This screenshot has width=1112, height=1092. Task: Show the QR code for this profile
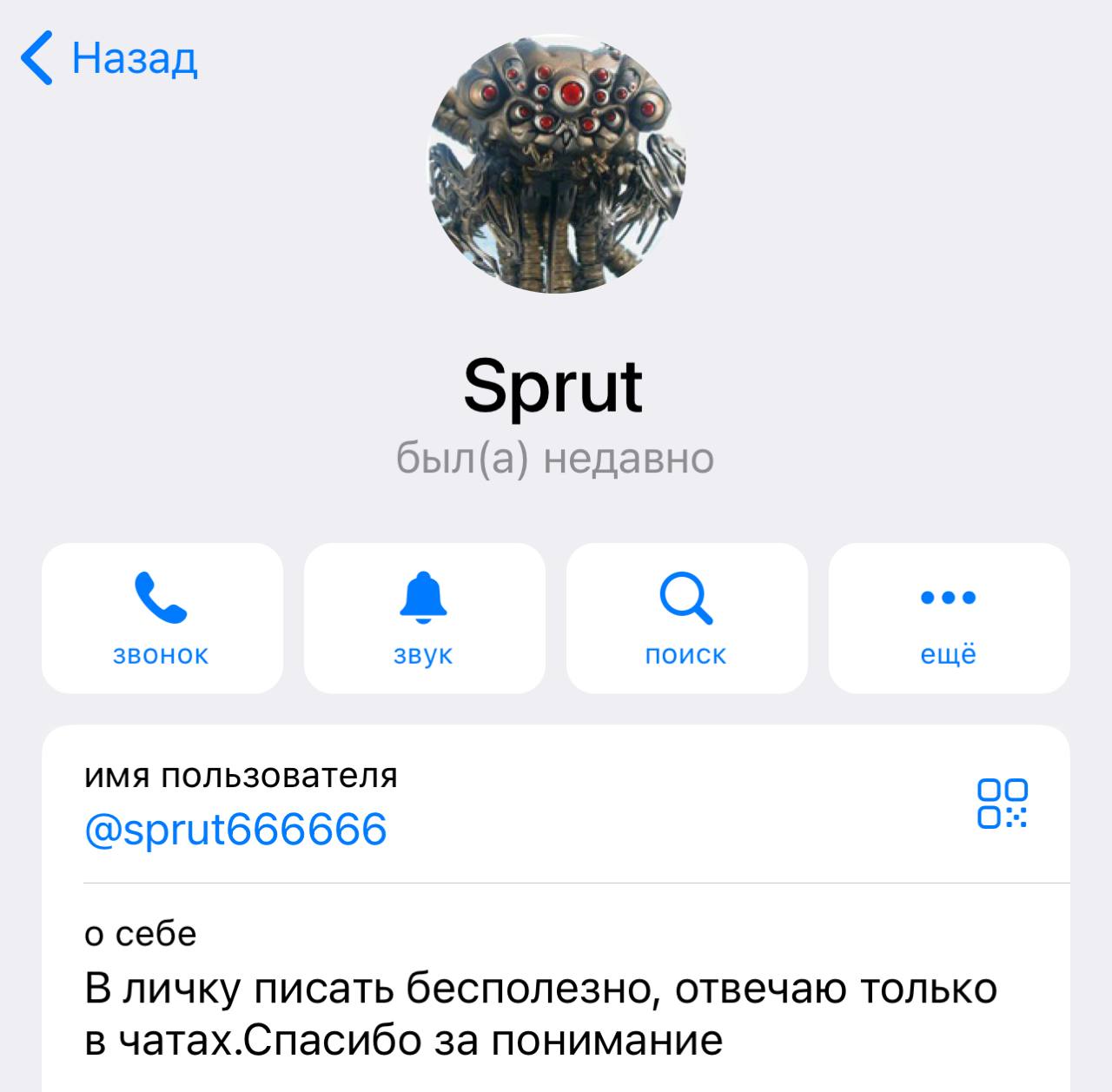(x=1003, y=804)
